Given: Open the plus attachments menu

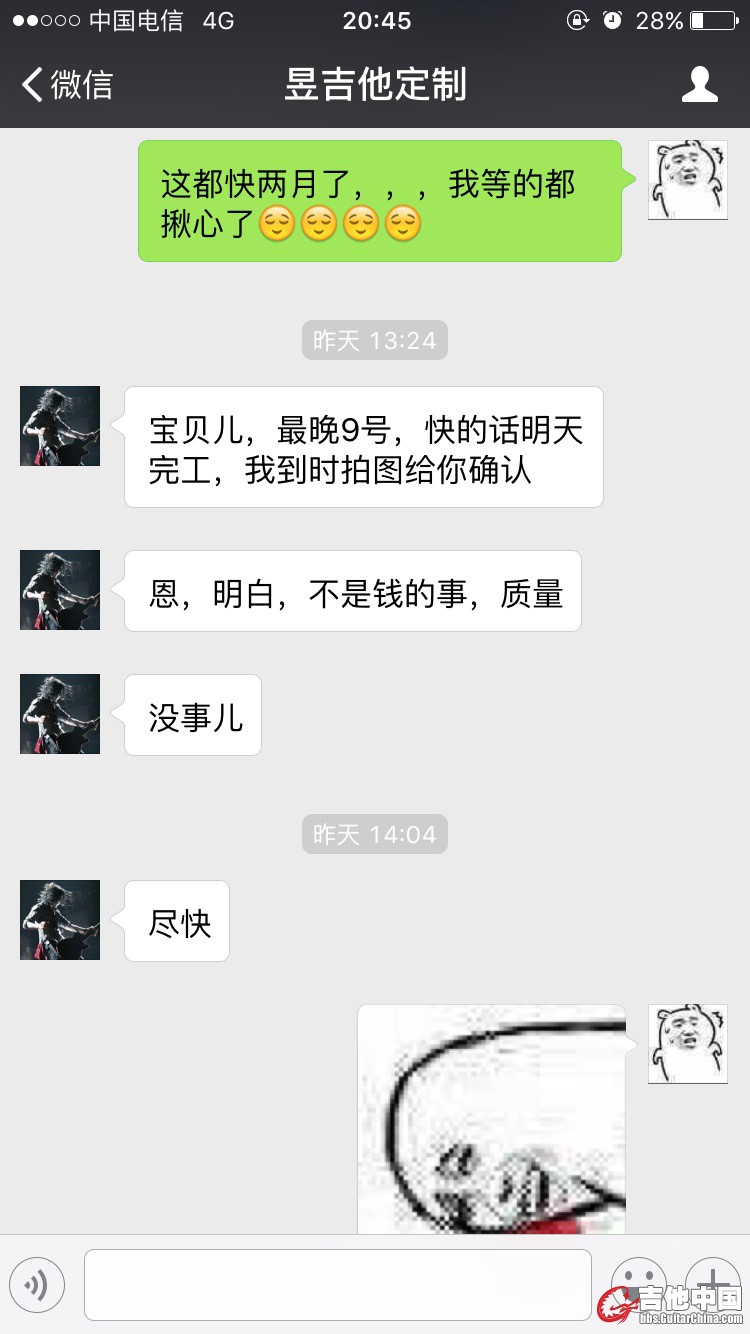Looking at the screenshot, I should click(712, 1278).
